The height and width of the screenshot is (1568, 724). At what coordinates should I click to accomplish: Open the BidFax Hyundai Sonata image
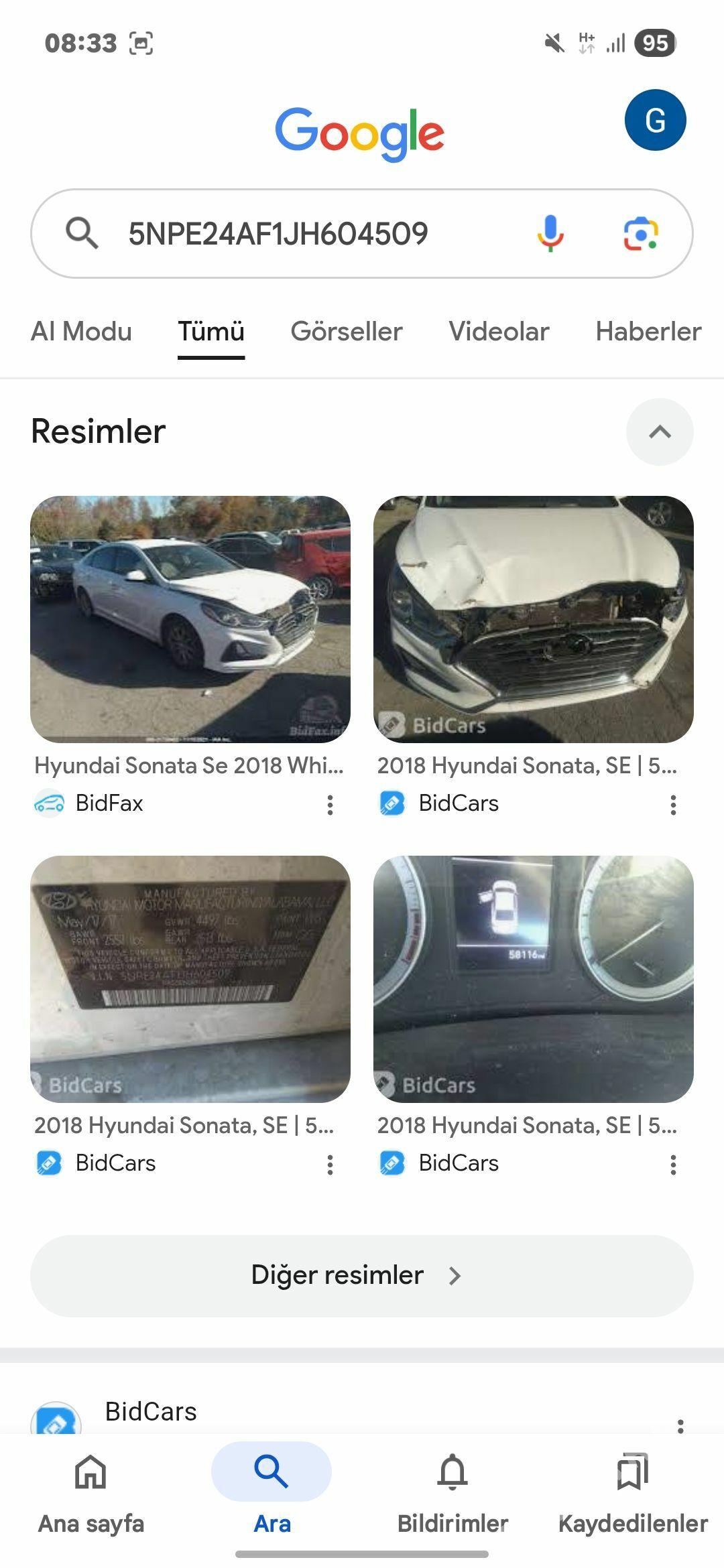coord(190,619)
